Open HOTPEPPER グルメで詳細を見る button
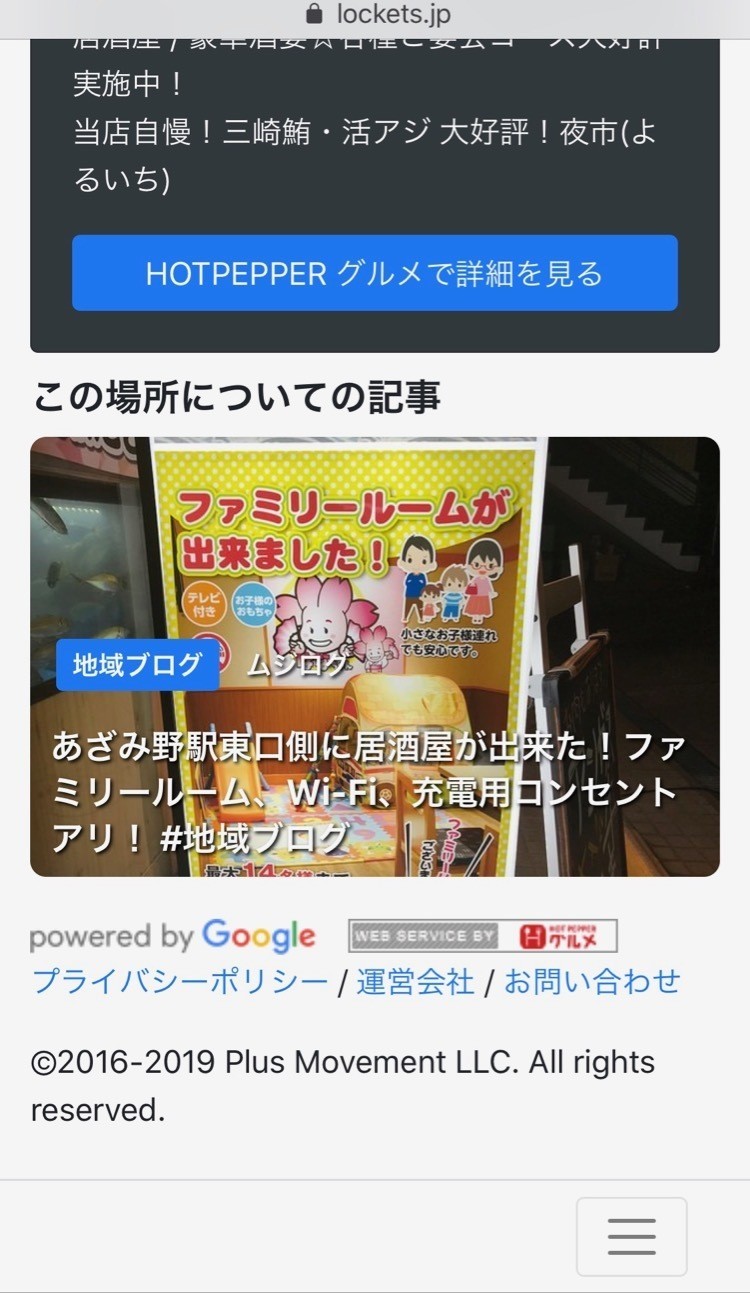 (x=374, y=273)
